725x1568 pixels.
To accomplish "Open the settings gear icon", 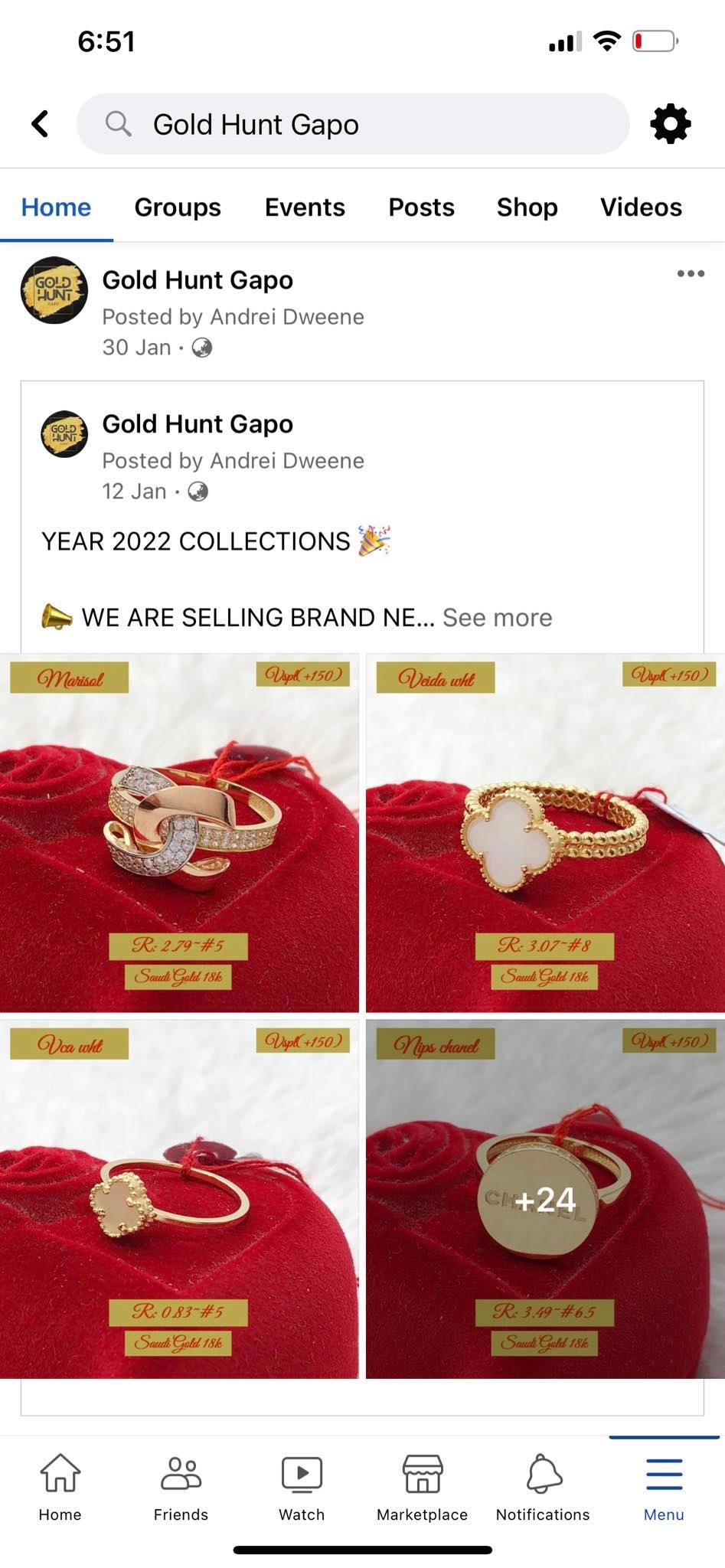I will [670, 123].
